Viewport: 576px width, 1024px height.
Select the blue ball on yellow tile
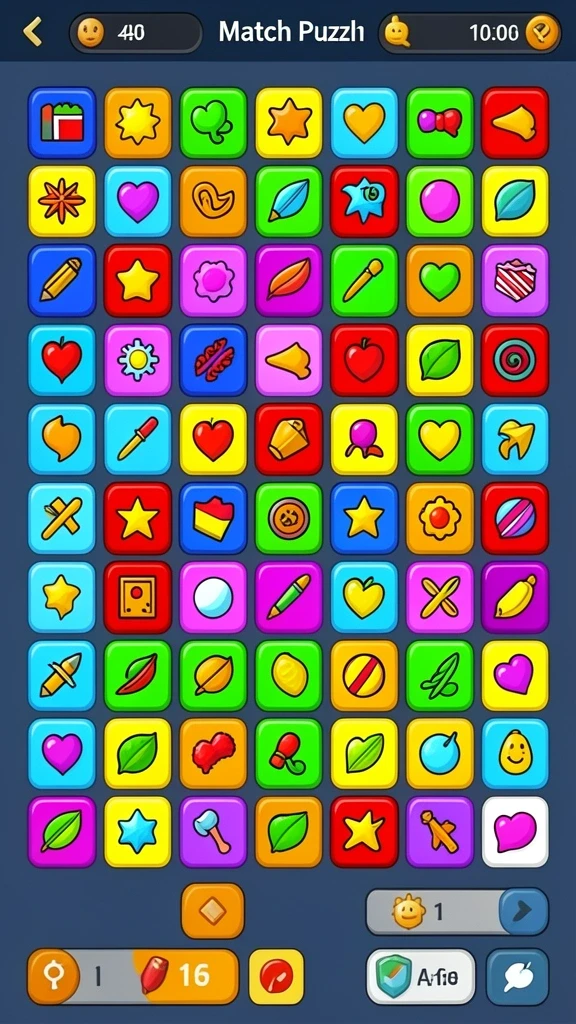pos(440,754)
